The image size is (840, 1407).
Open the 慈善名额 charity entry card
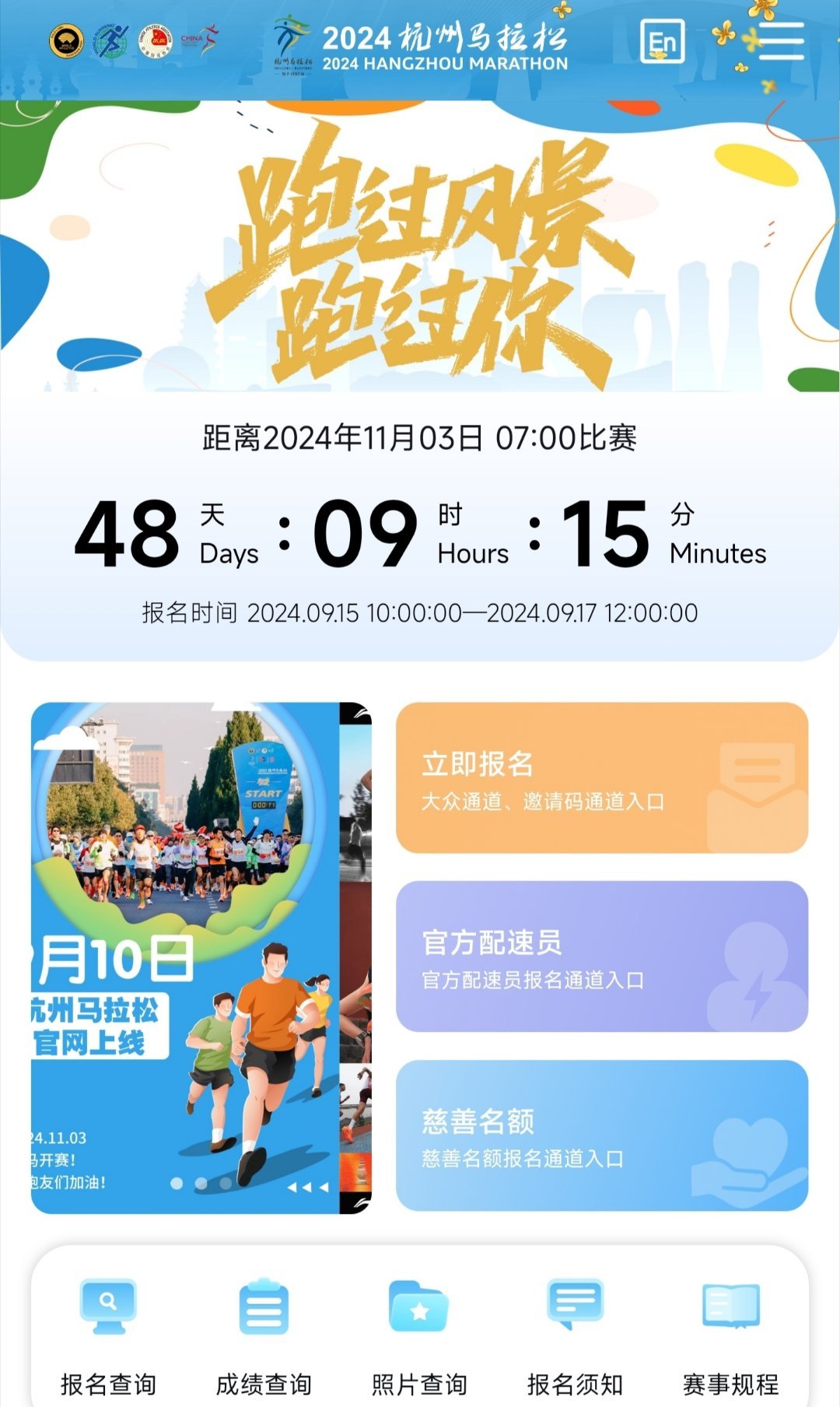tap(602, 1135)
